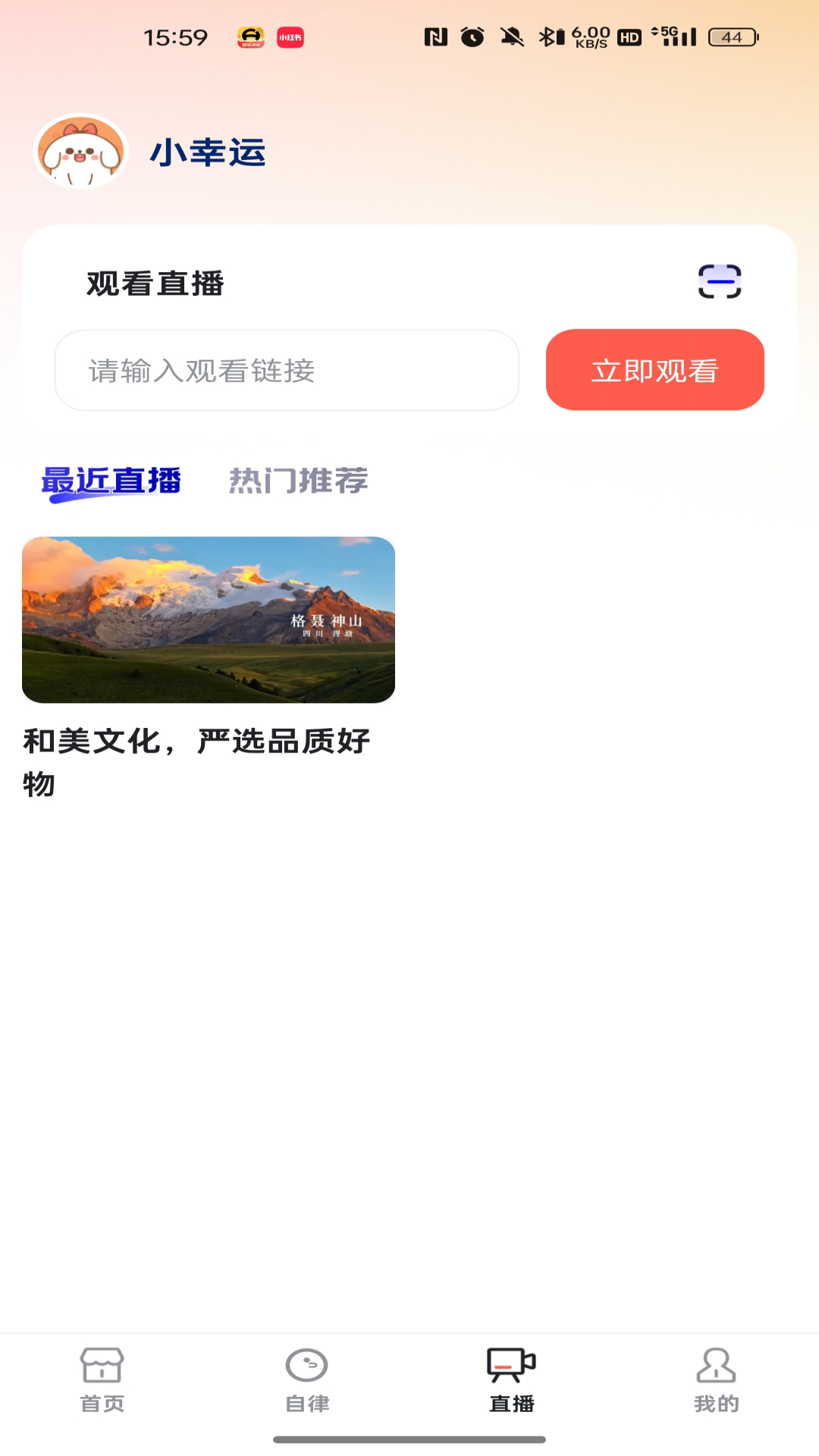The image size is (819, 1456).
Task: Open the 格聂神山 live stream thumbnail
Action: (x=208, y=619)
